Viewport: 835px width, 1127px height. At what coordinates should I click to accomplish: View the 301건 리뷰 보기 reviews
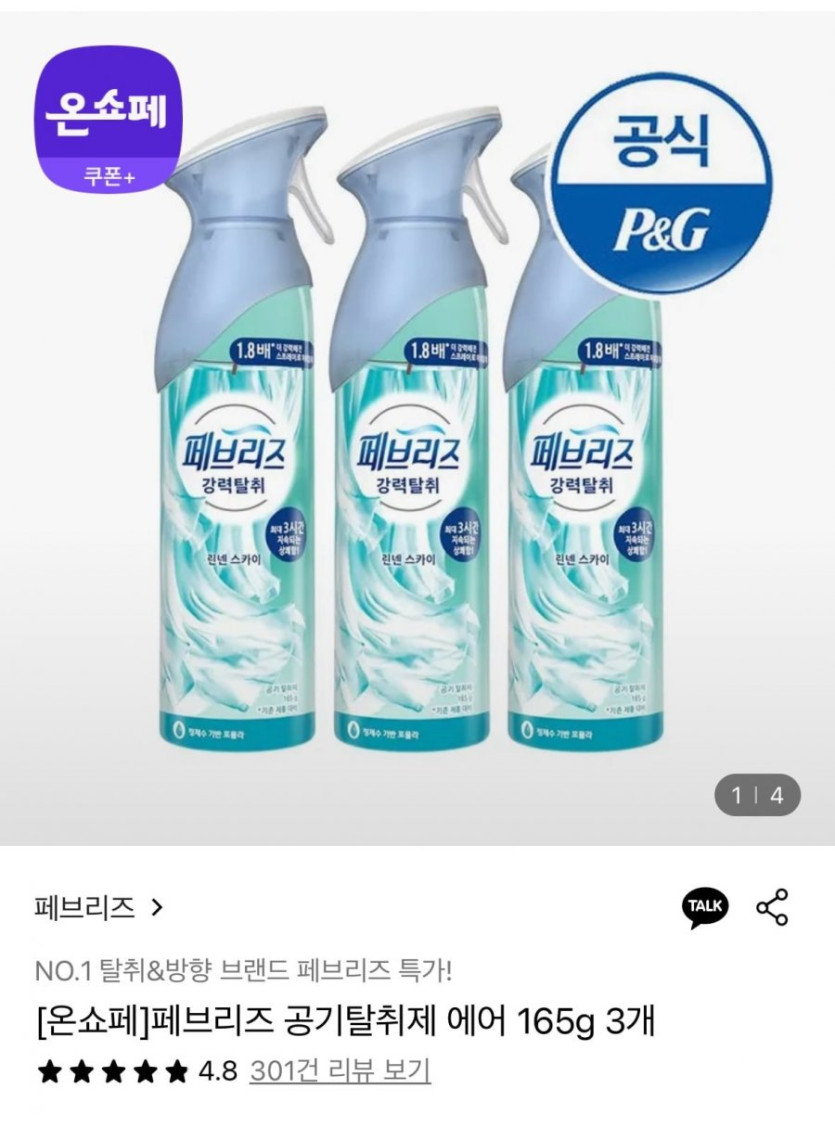point(340,1071)
